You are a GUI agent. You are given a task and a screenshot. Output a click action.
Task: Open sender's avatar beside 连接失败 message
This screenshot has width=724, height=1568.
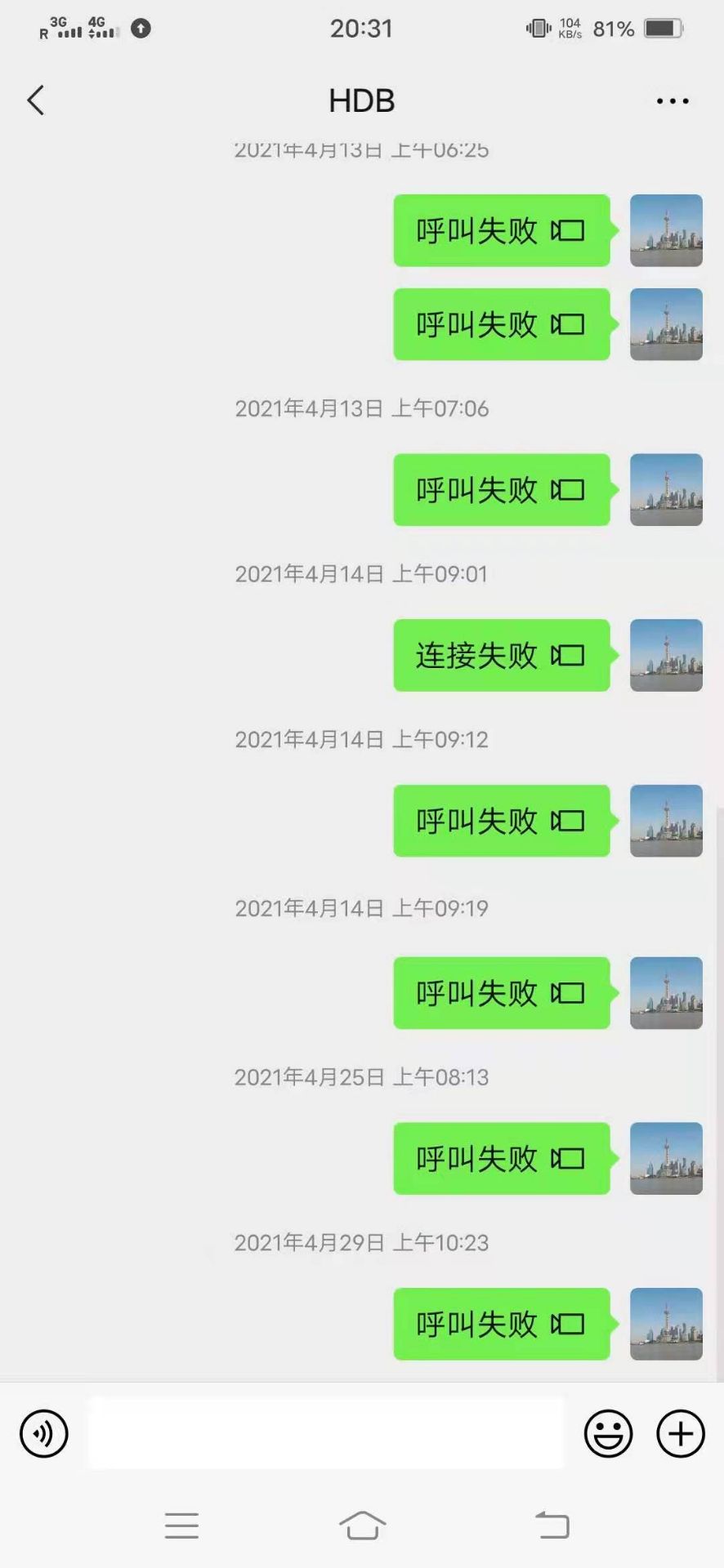[666, 655]
